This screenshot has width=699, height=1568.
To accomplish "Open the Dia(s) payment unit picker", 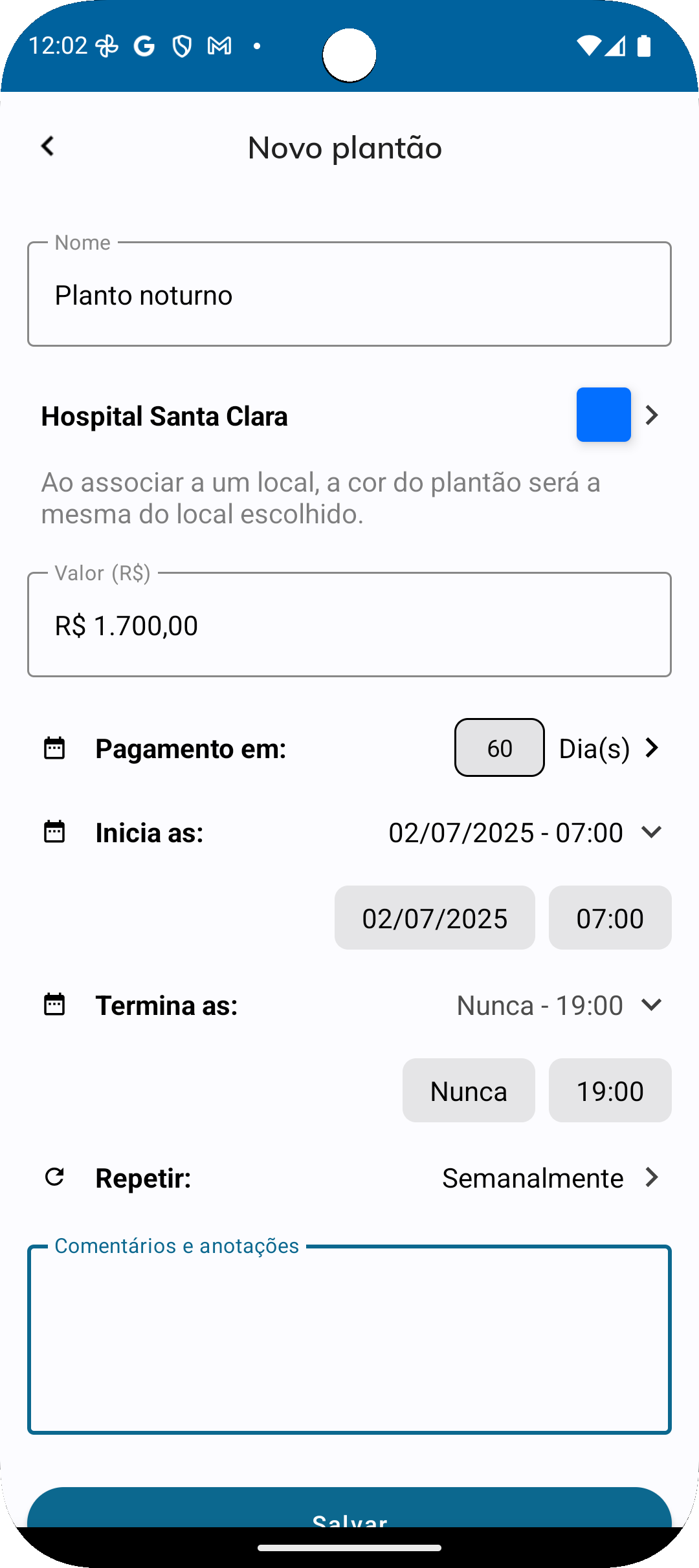I will point(610,748).
